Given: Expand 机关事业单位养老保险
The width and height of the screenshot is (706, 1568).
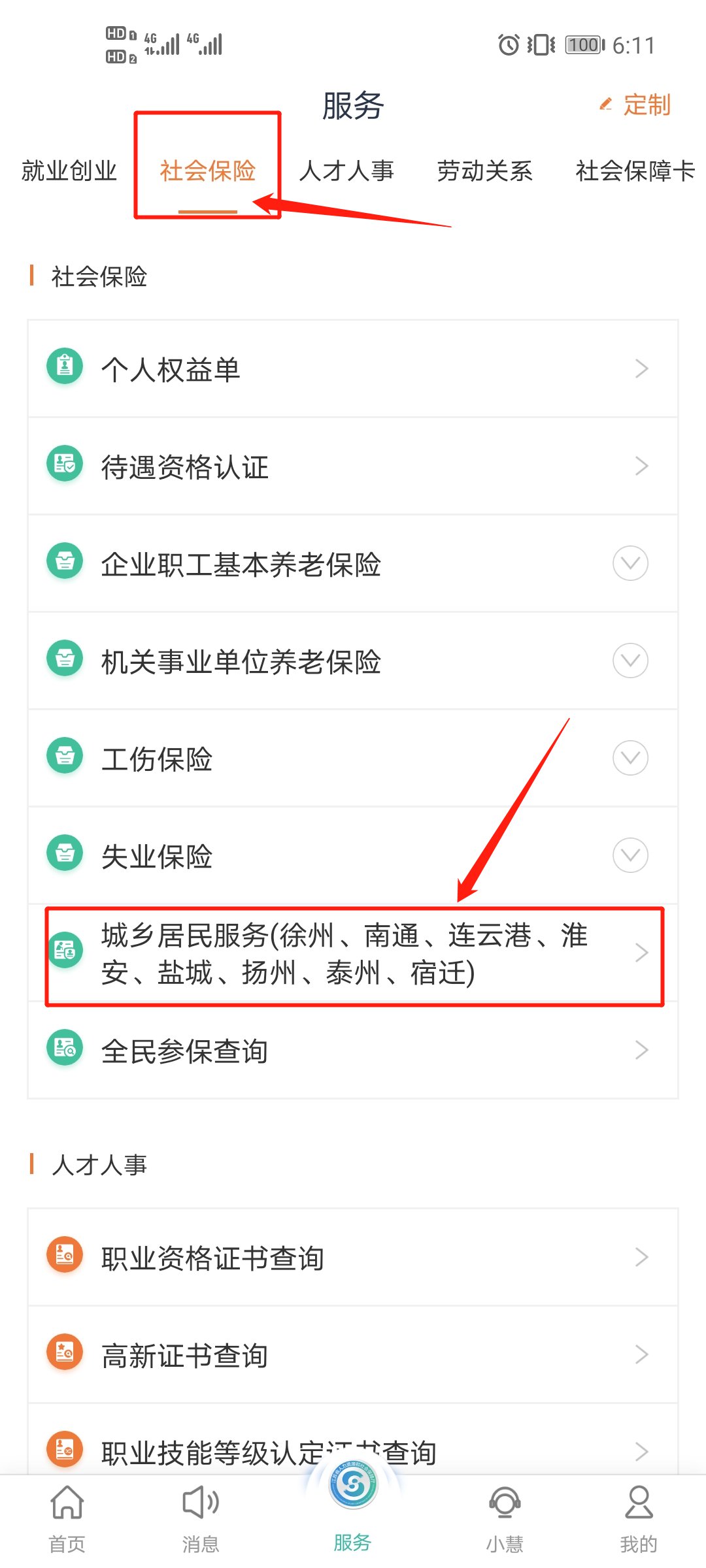Looking at the screenshot, I should coord(630,661).
